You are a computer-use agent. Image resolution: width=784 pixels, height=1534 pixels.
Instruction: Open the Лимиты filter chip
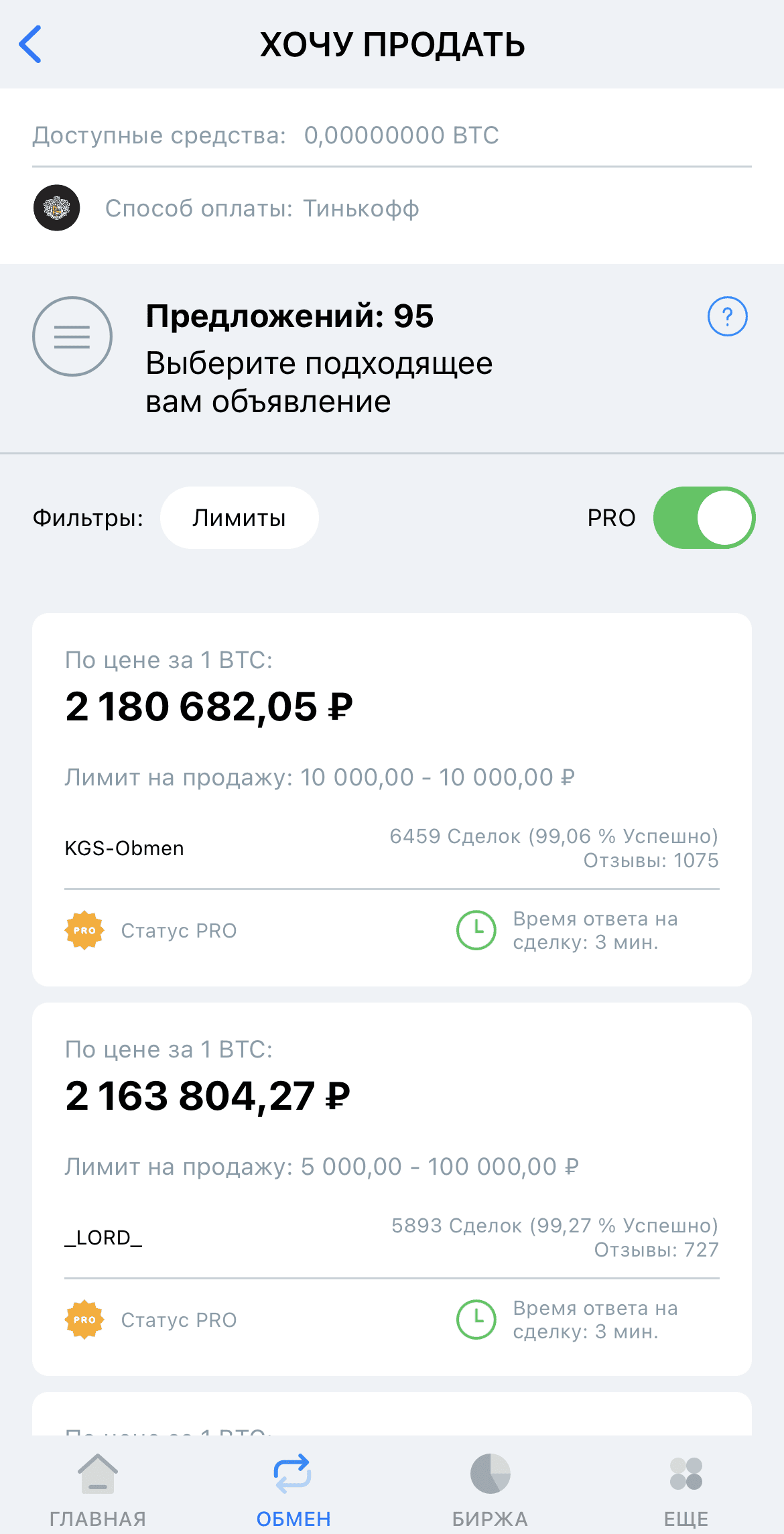[239, 518]
